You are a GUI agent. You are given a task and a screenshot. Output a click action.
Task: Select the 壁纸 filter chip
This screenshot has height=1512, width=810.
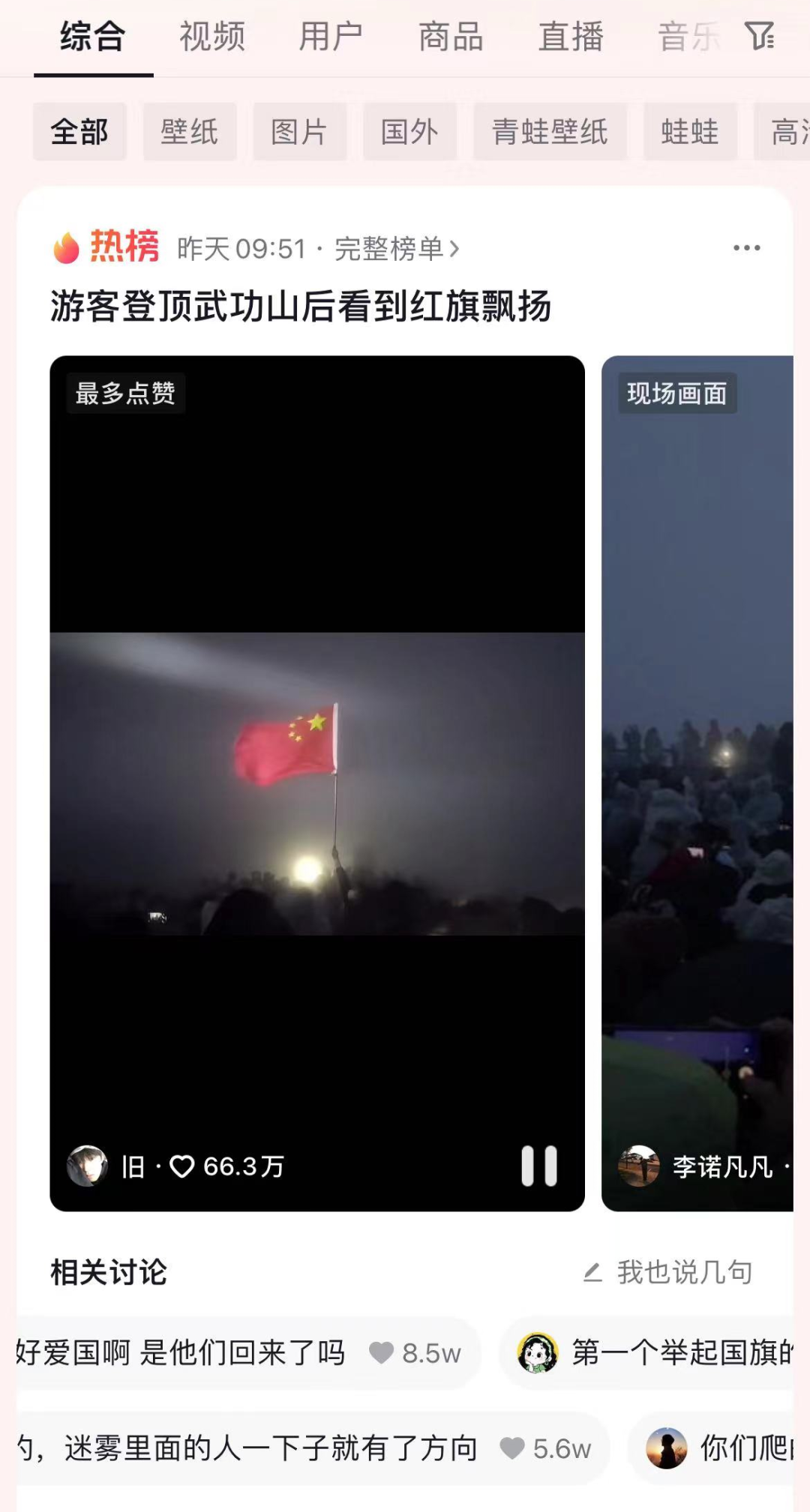[x=190, y=132]
